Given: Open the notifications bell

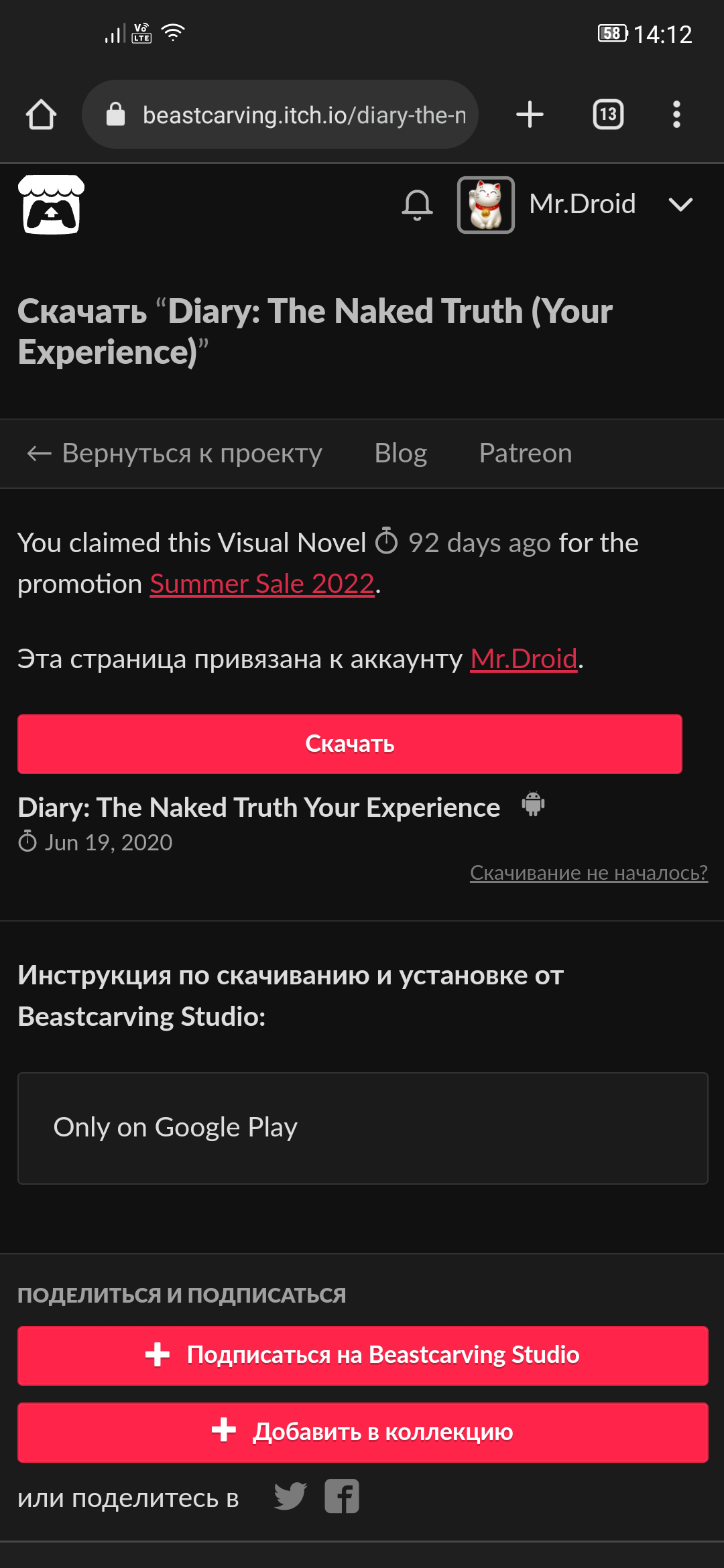Looking at the screenshot, I should click(417, 204).
